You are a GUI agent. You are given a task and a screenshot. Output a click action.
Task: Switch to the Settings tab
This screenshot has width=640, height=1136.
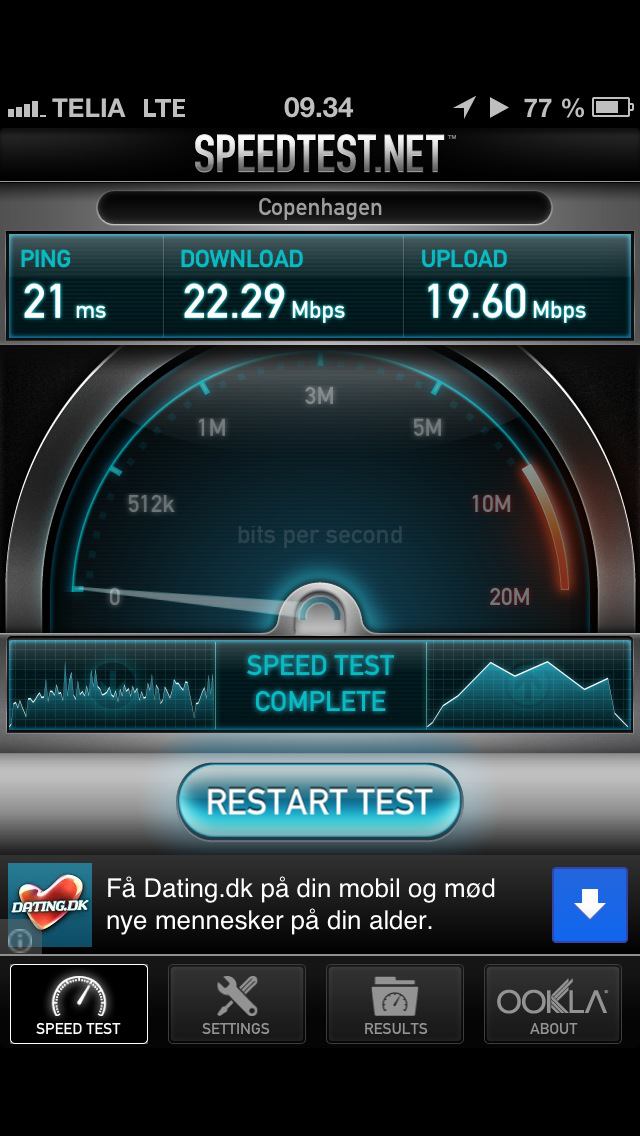(236, 1004)
